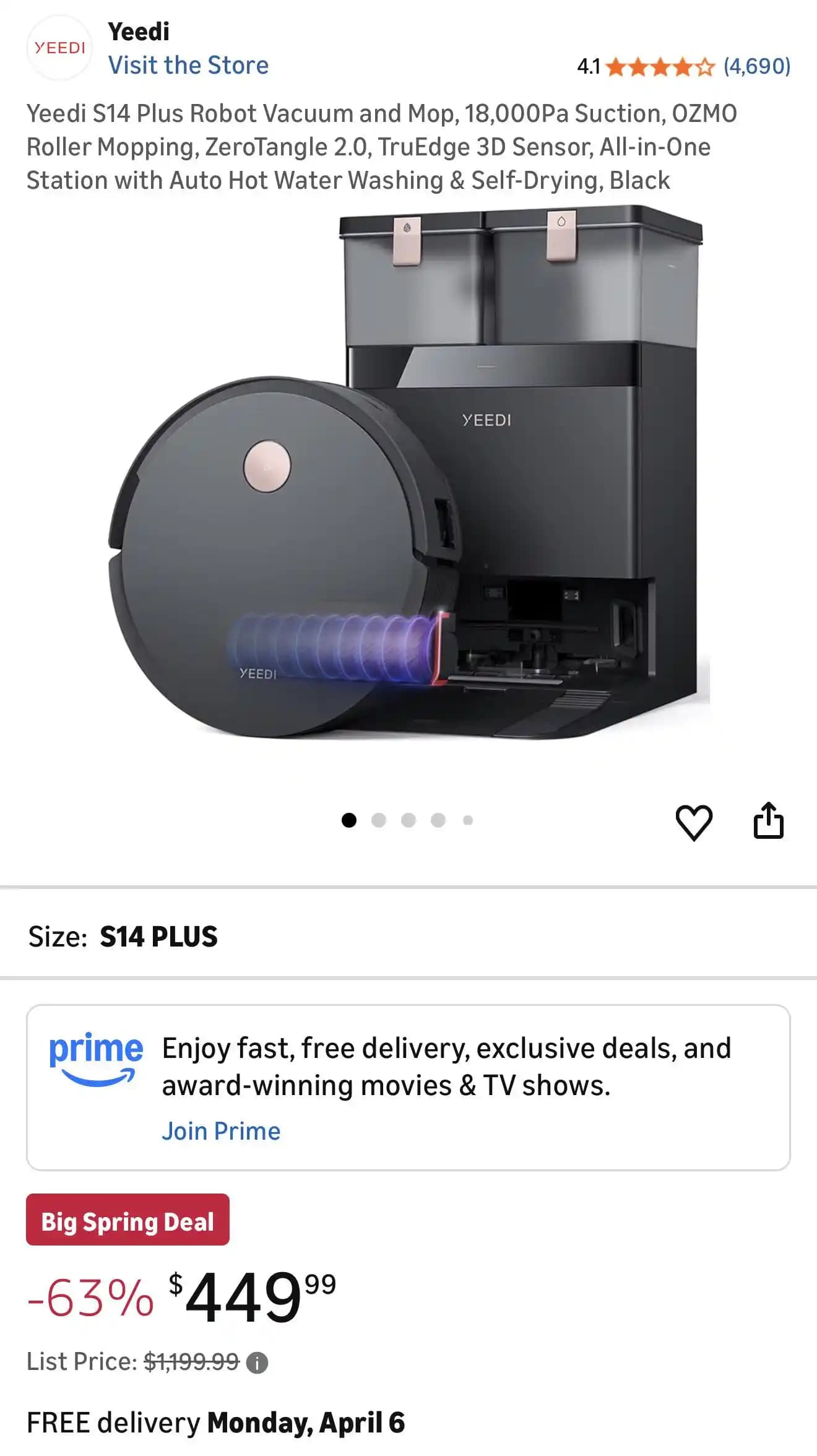This screenshot has height=1456, width=817.
Task: Open the 4,690 customer reviews
Action: click(x=756, y=66)
